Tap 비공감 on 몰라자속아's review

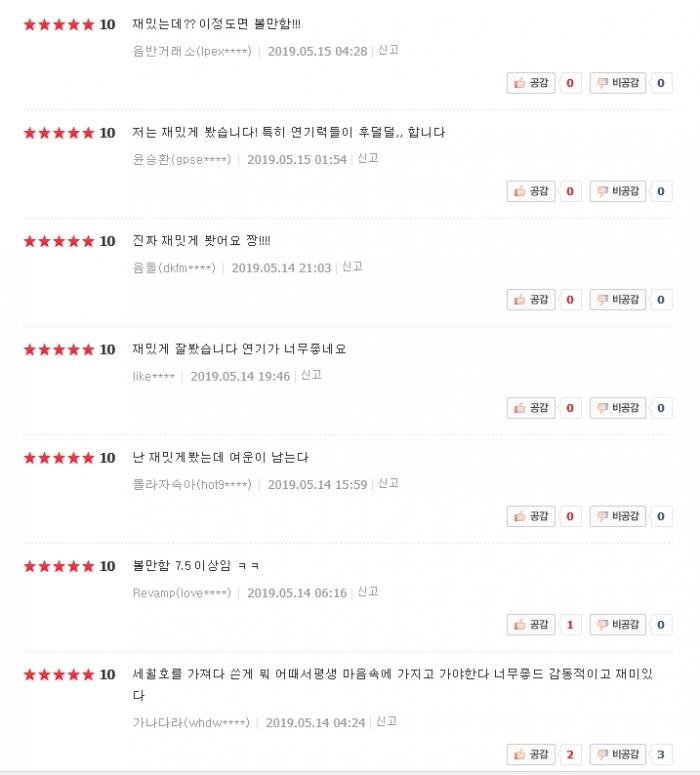pyautogui.click(x=618, y=516)
